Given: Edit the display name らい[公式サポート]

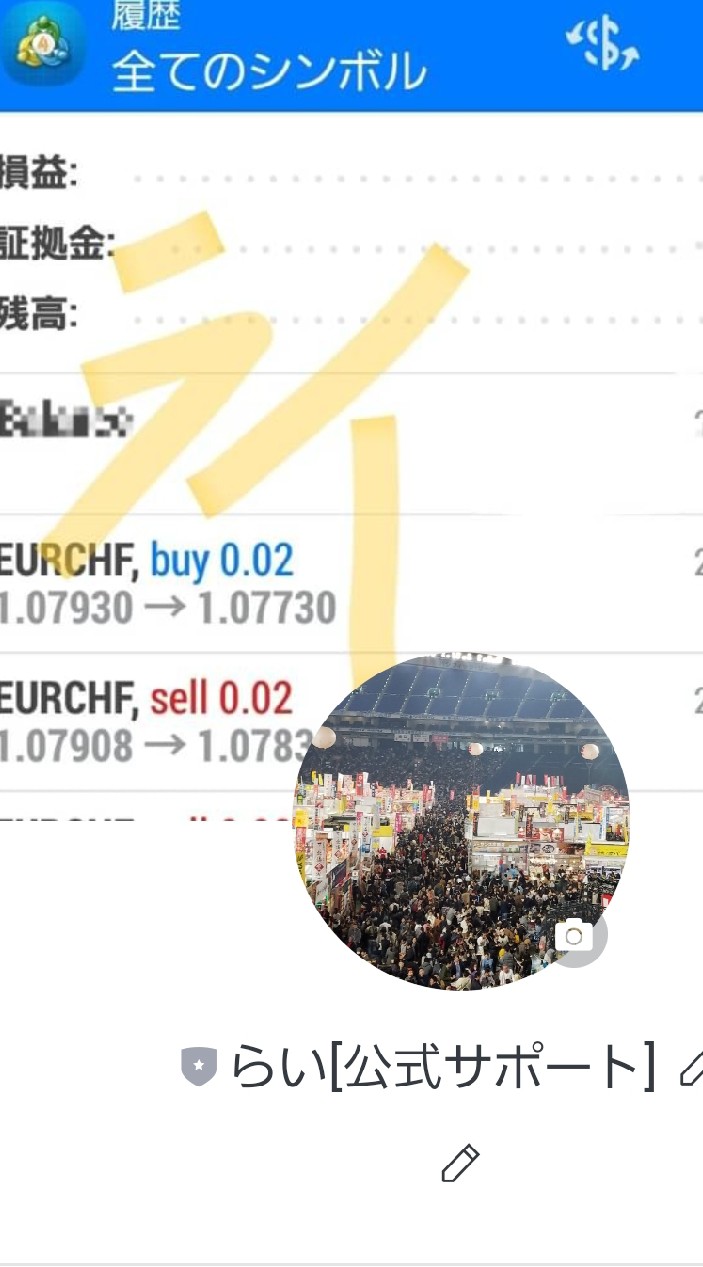Looking at the screenshot, I should point(690,1069).
